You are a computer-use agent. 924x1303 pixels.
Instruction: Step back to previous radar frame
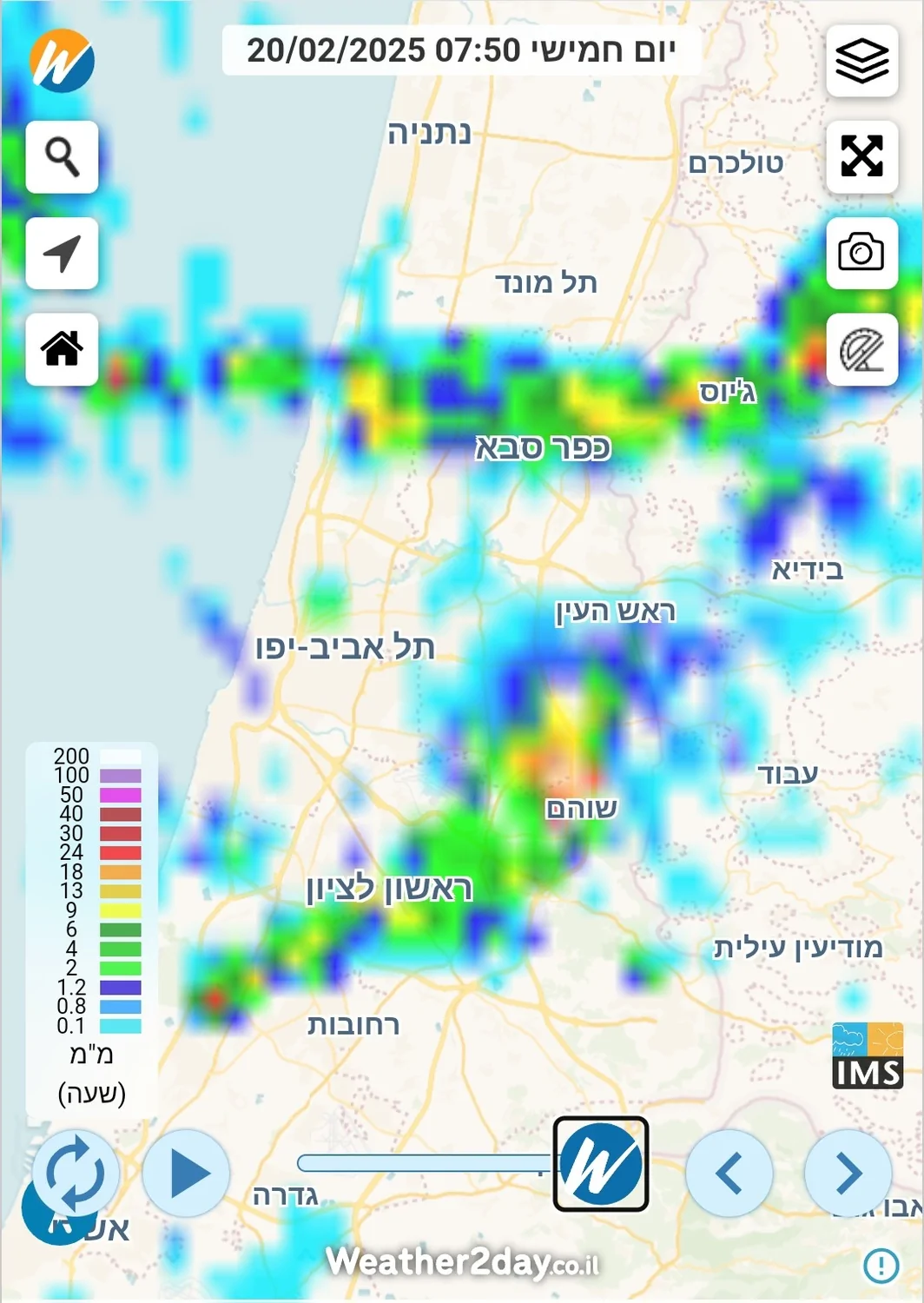pyautogui.click(x=729, y=1174)
